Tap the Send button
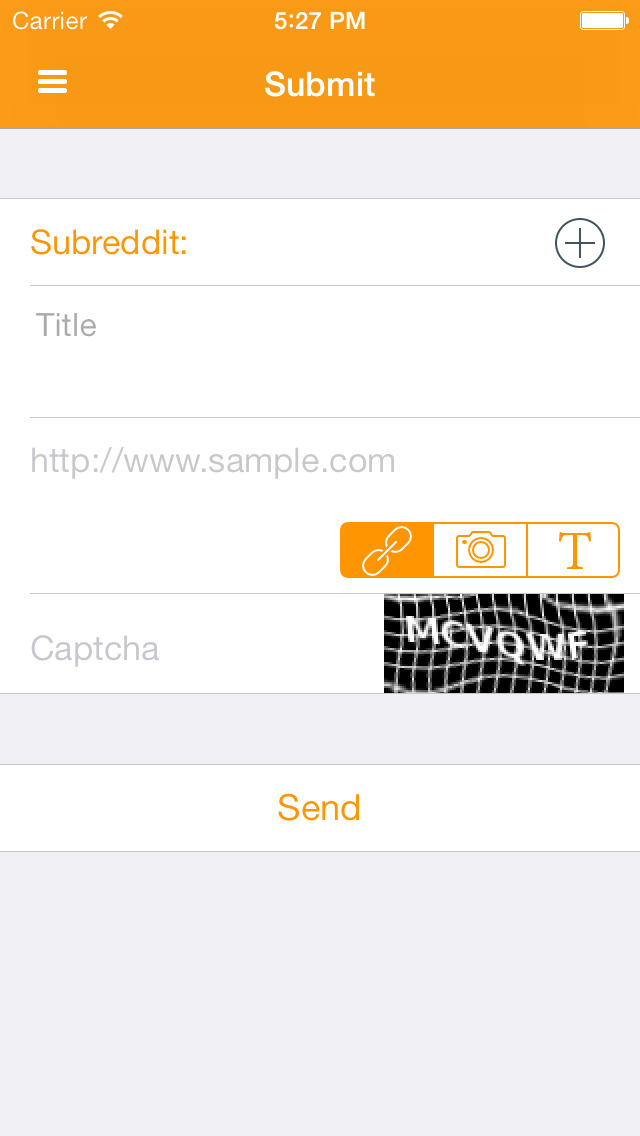Viewport: 640px width, 1136px height. tap(319, 808)
